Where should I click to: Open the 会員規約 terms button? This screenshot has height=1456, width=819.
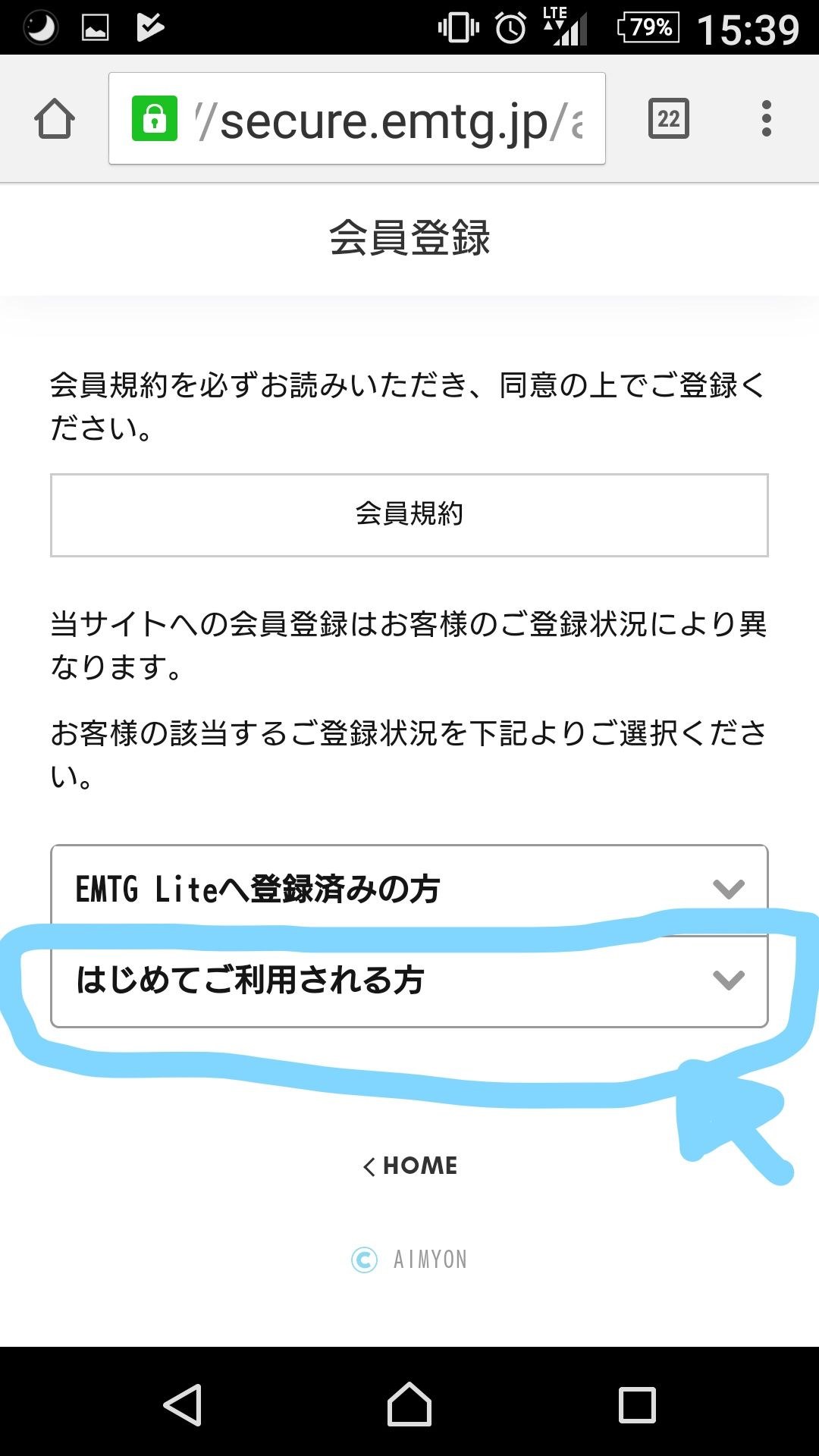point(409,515)
